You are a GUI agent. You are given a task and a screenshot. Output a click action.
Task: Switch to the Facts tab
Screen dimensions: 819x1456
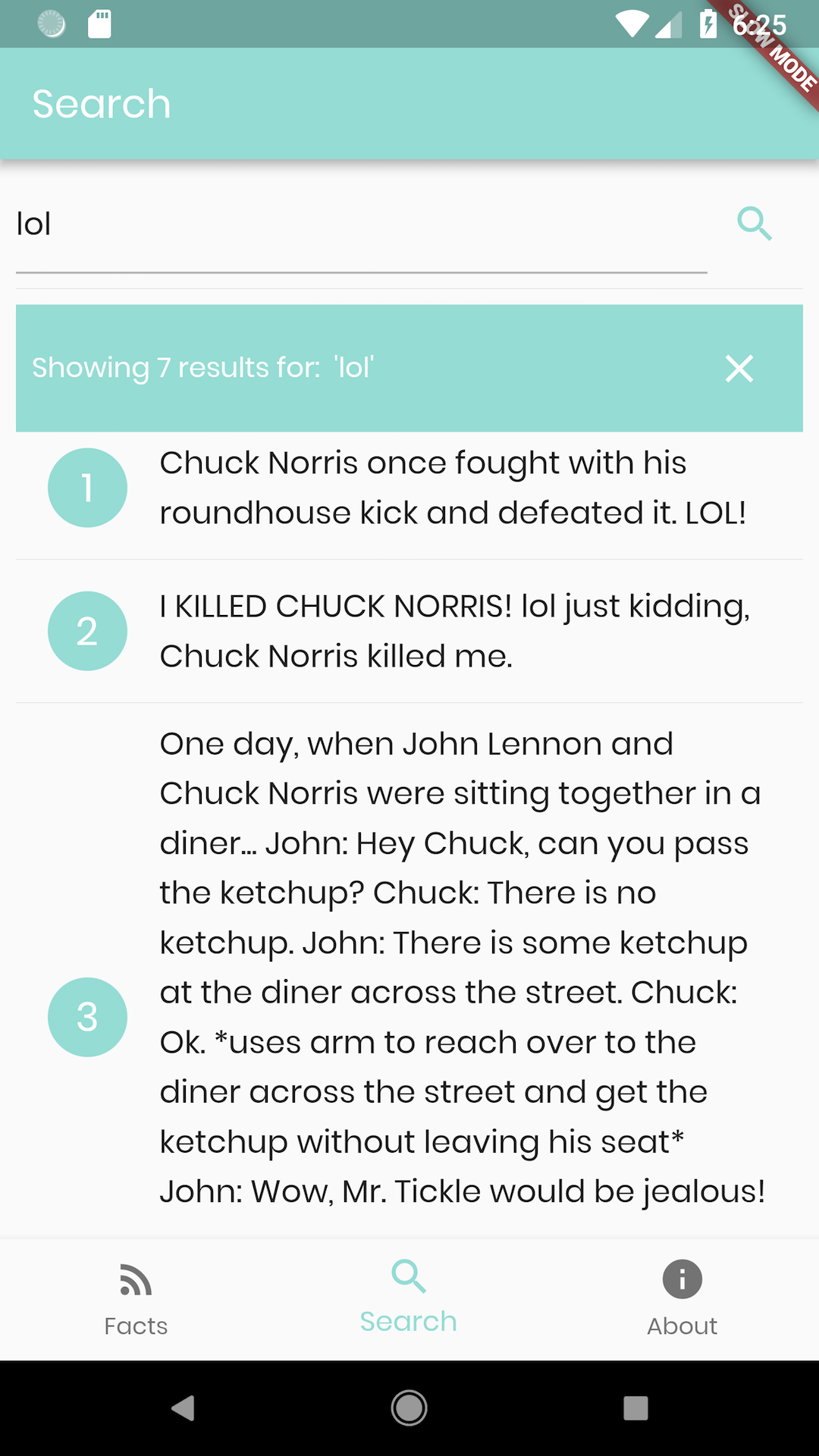coord(136,1299)
